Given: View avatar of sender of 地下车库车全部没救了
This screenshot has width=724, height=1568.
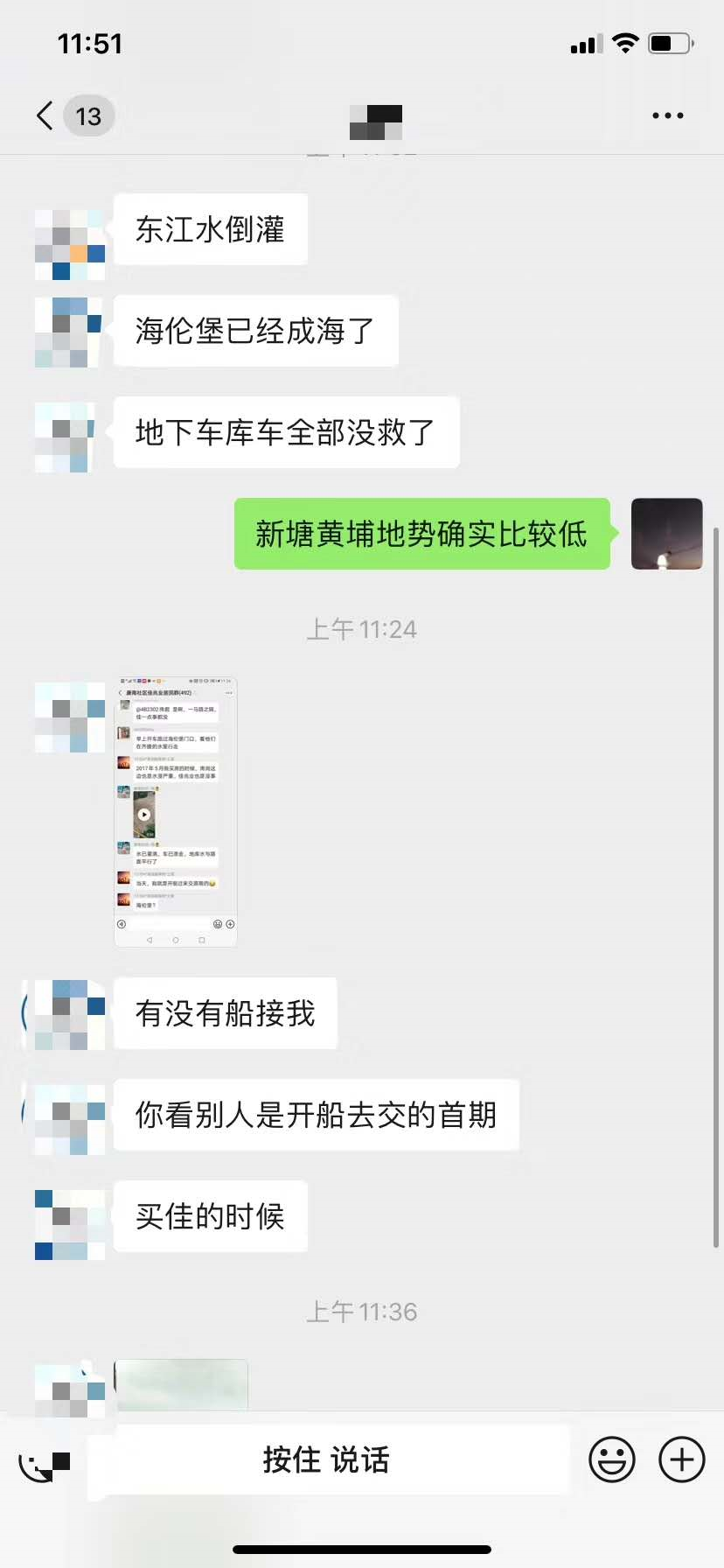Looking at the screenshot, I should [66, 437].
